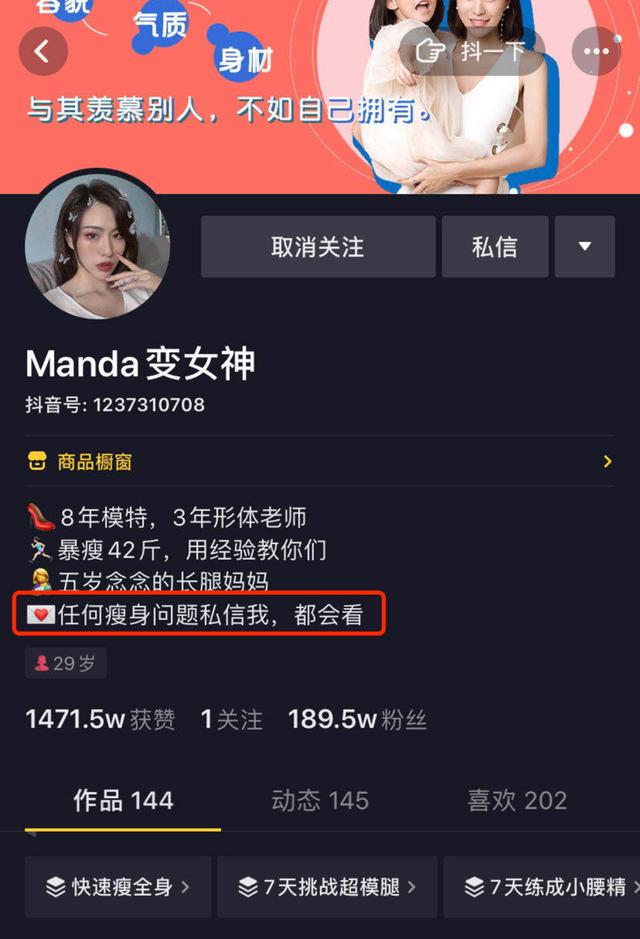The width and height of the screenshot is (640, 939).
Task: View the 关注 following list
Action: click(232, 719)
